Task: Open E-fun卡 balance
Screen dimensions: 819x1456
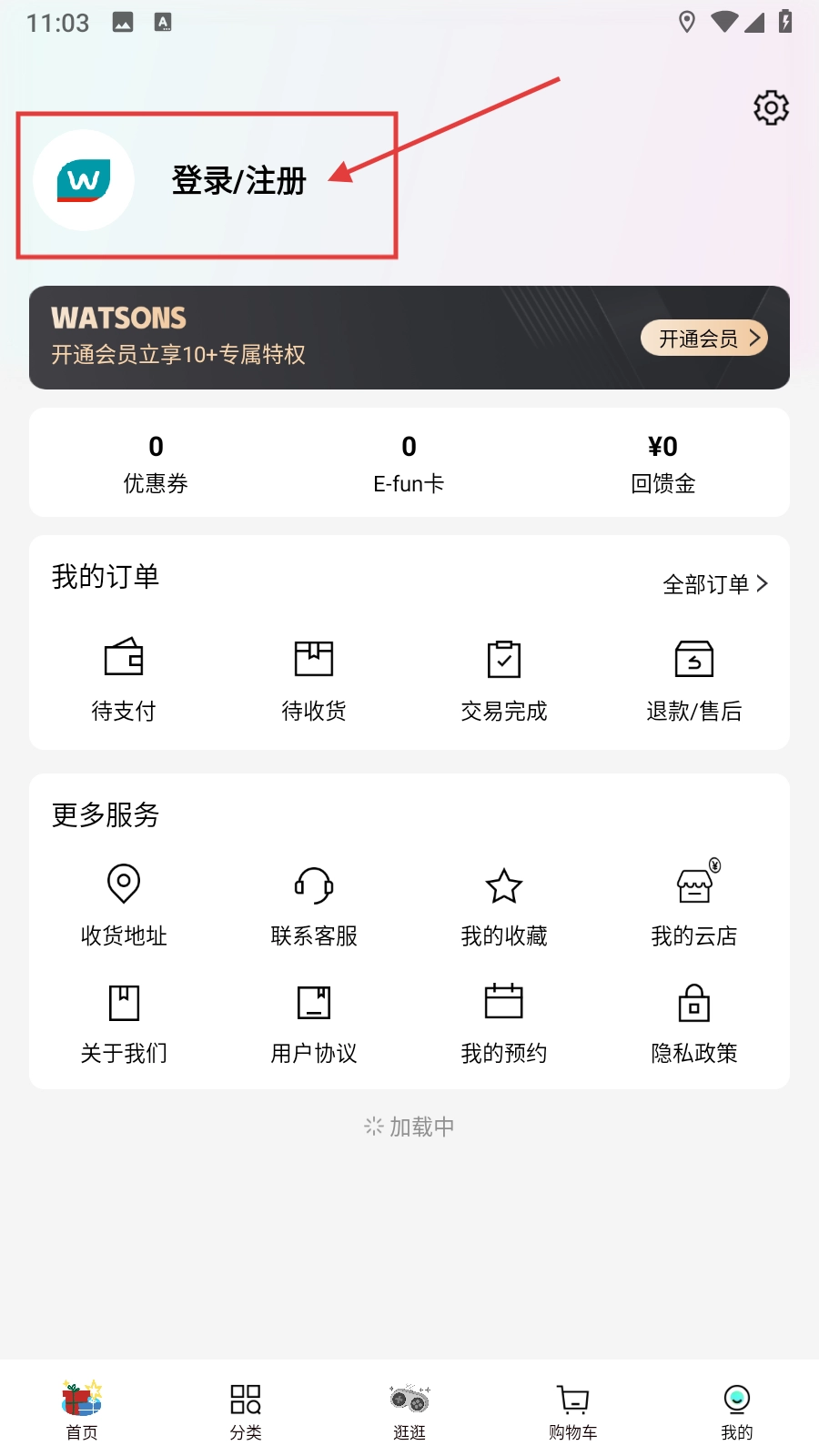Action: [x=409, y=463]
